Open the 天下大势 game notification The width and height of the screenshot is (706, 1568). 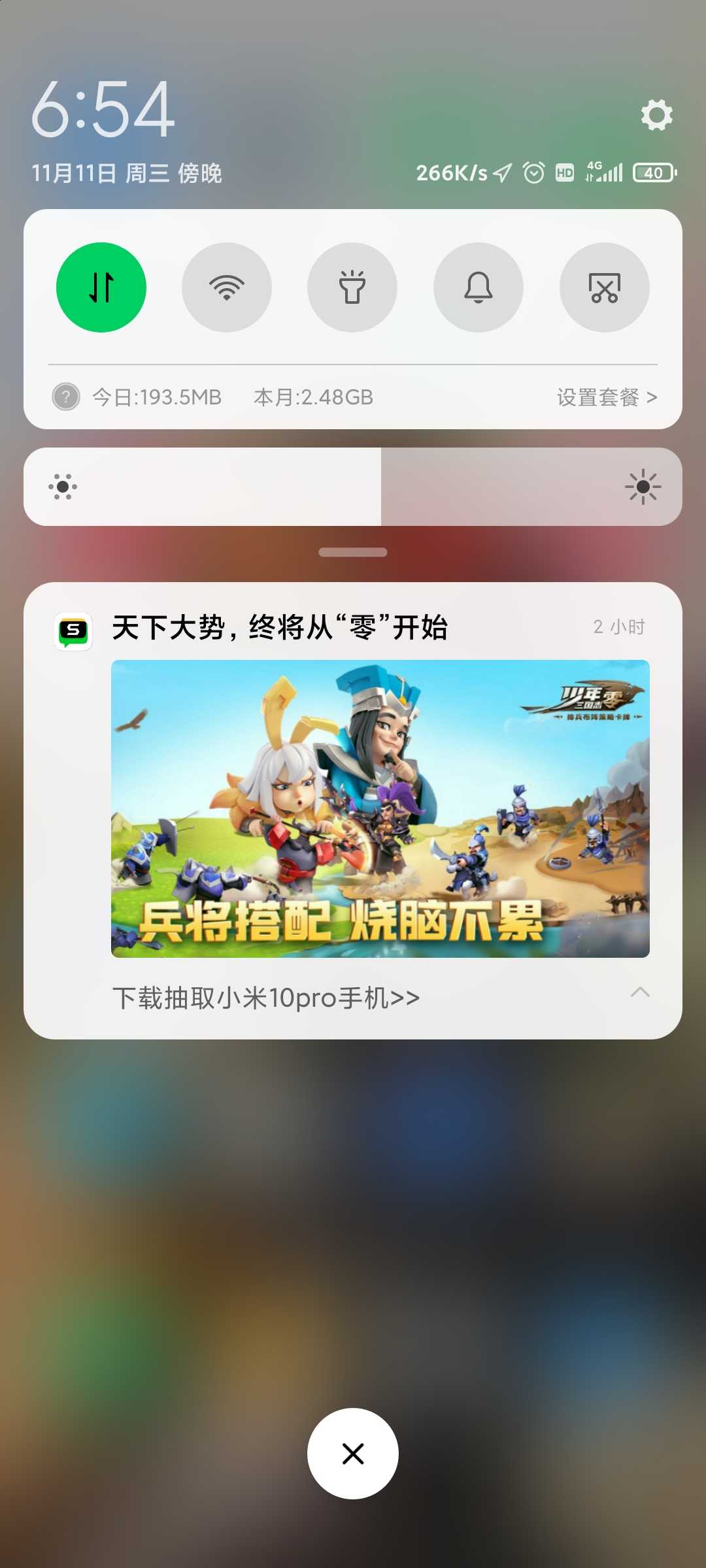click(x=353, y=810)
